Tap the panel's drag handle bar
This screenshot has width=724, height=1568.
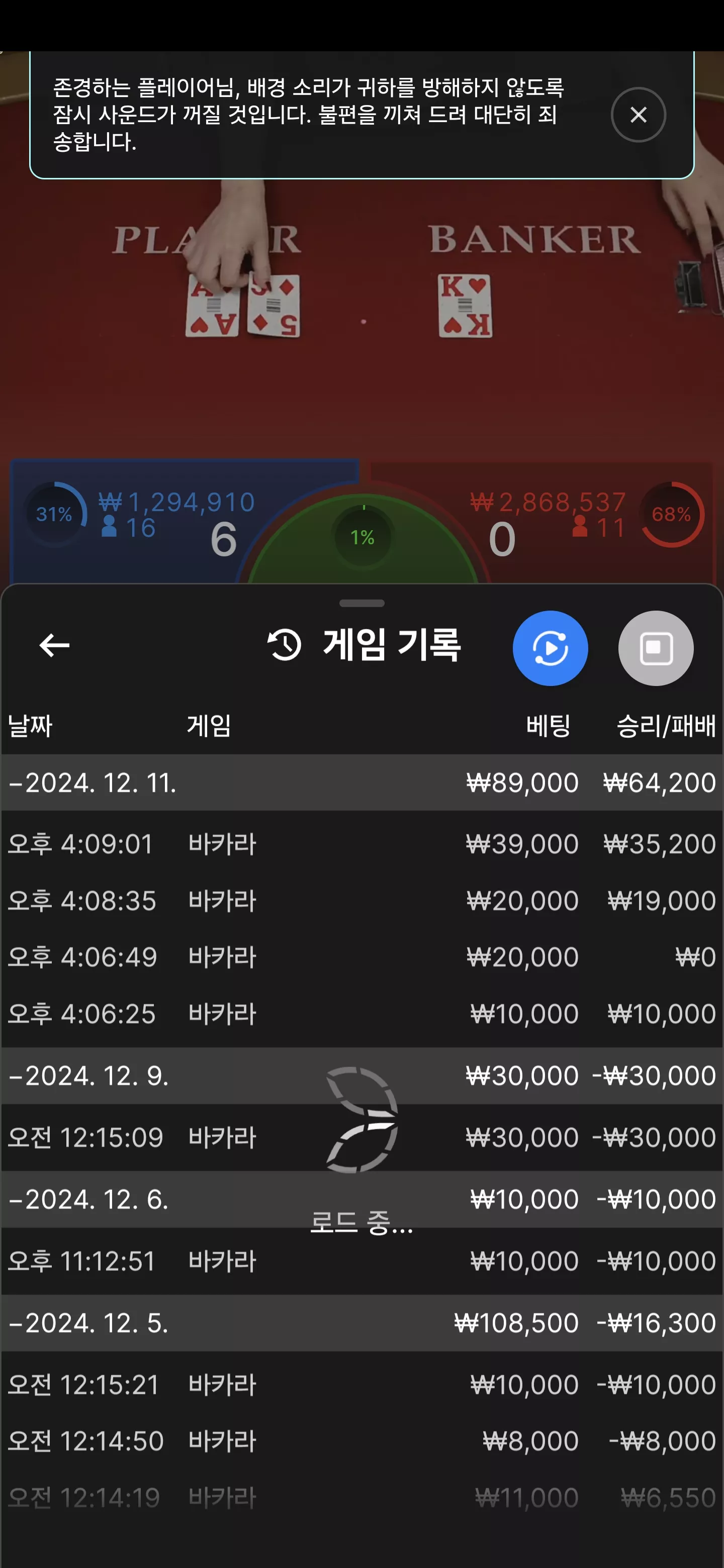click(361, 603)
